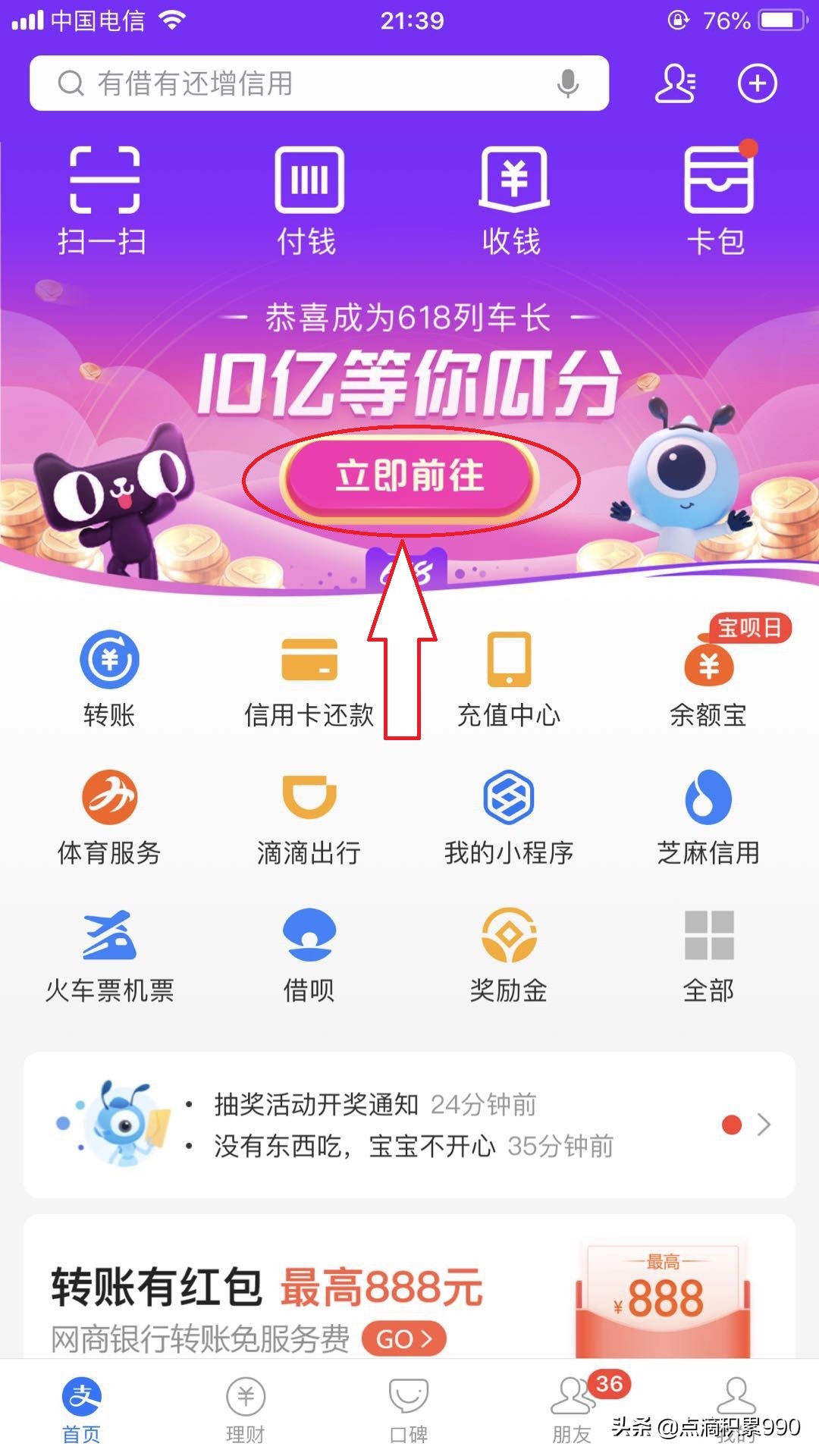Open 信用卡还款 credit card repayment
Viewport: 819px width, 1456px height.
click(308, 675)
